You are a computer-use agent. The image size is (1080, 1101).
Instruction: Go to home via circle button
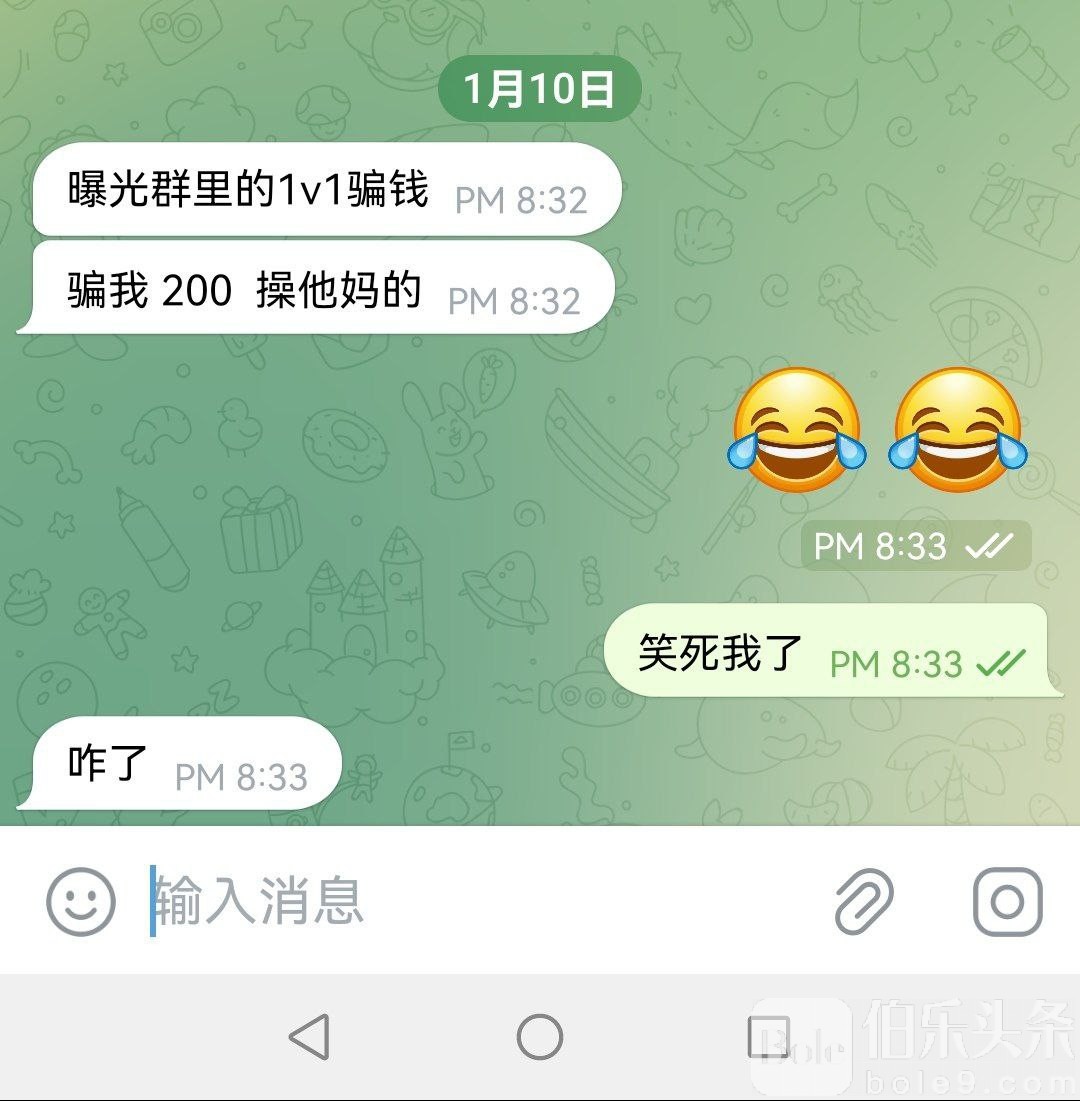[540, 1037]
